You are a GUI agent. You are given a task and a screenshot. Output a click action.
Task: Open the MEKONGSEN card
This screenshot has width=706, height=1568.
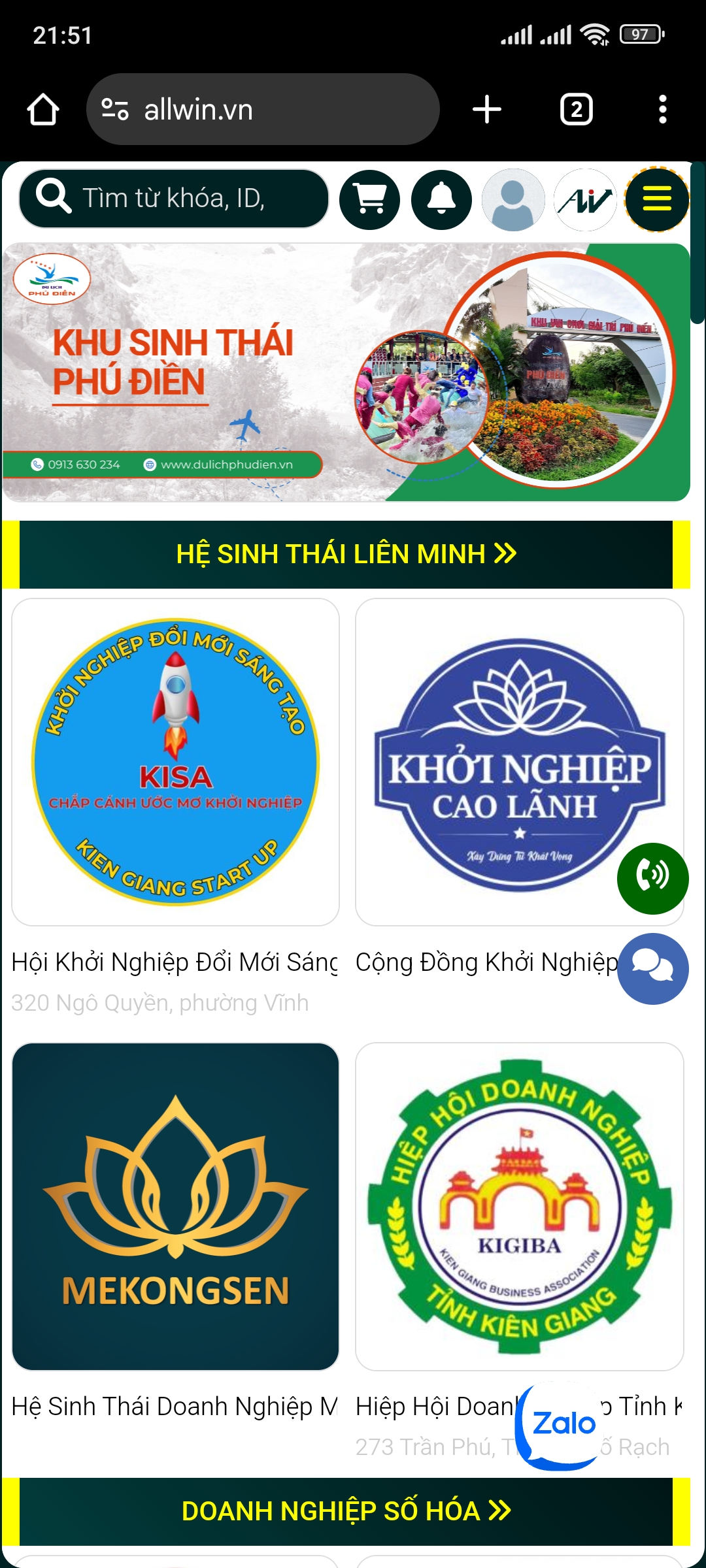click(175, 1206)
